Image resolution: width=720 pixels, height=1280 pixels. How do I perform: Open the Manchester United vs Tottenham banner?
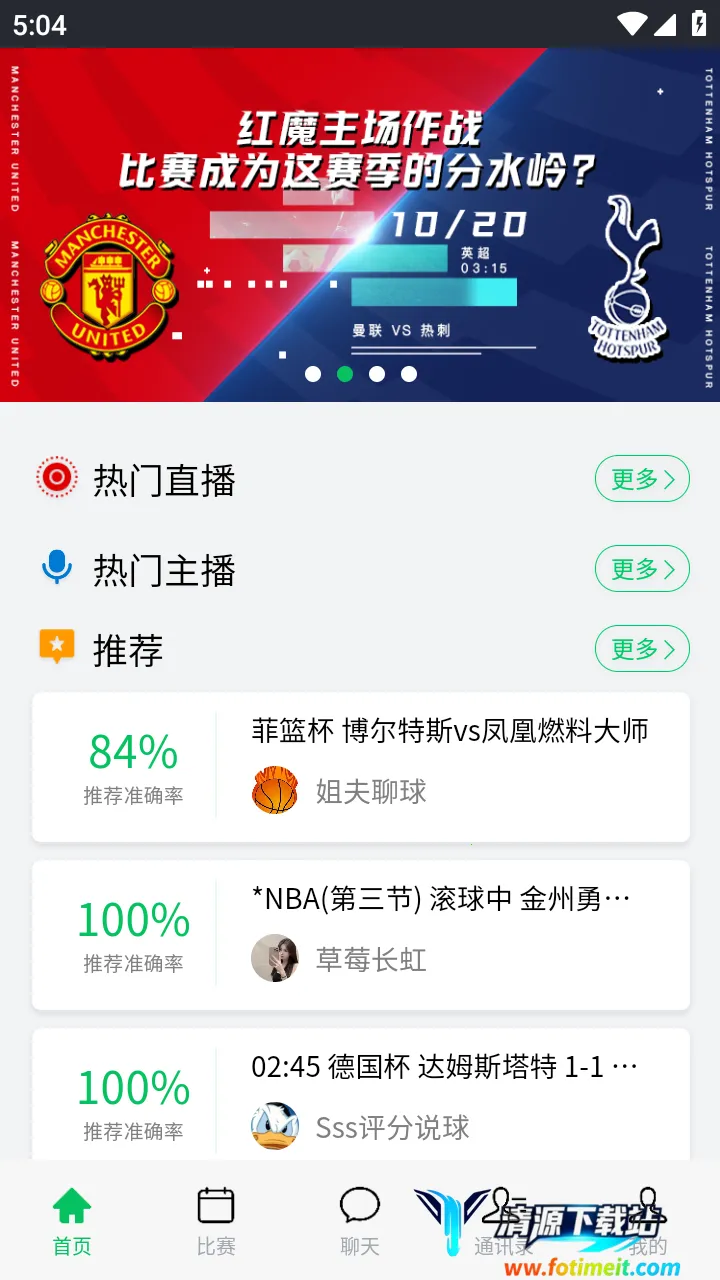pos(360,225)
